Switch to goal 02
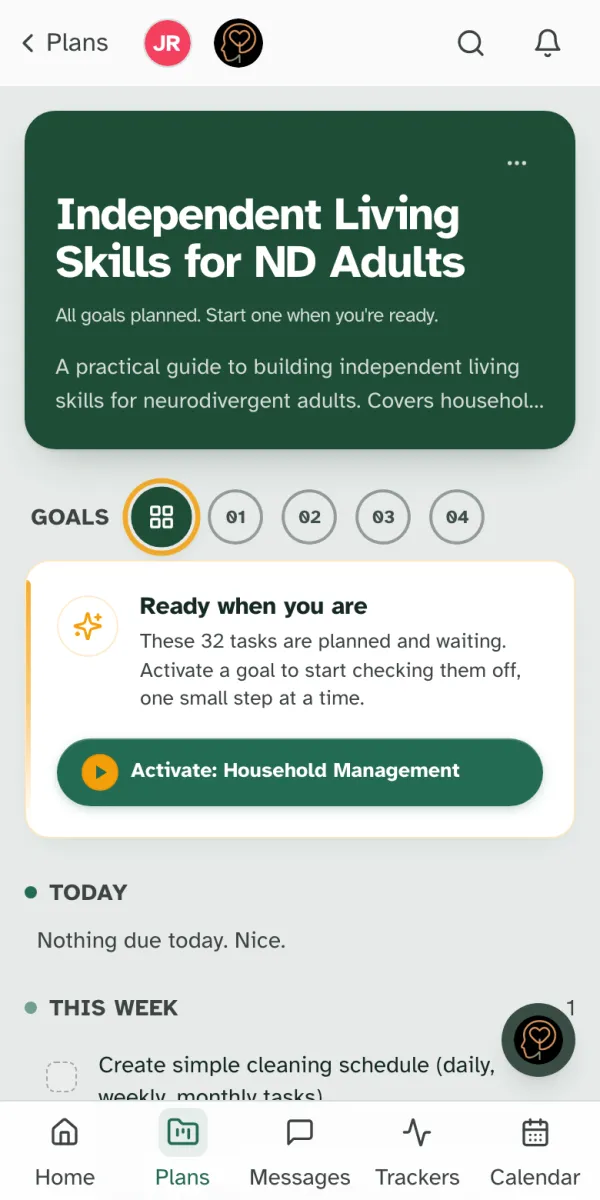Viewport: 600px width, 1200px height. (310, 517)
